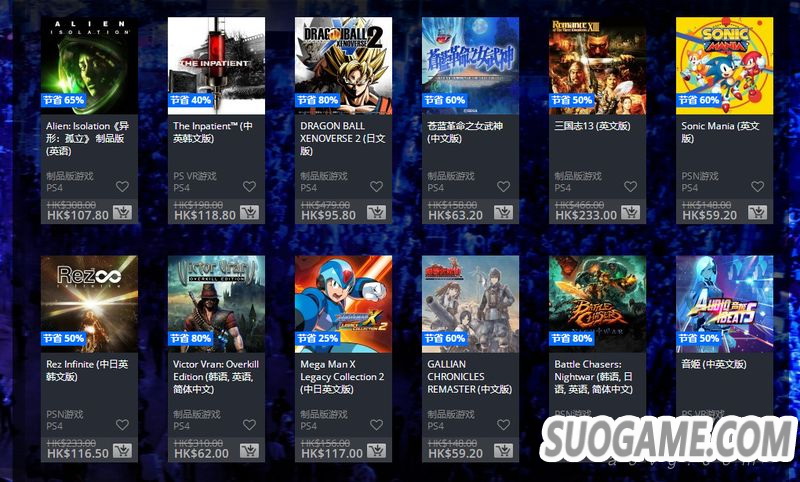Open The Inpatient game card
Viewport: 800px width, 482px height.
[216, 62]
